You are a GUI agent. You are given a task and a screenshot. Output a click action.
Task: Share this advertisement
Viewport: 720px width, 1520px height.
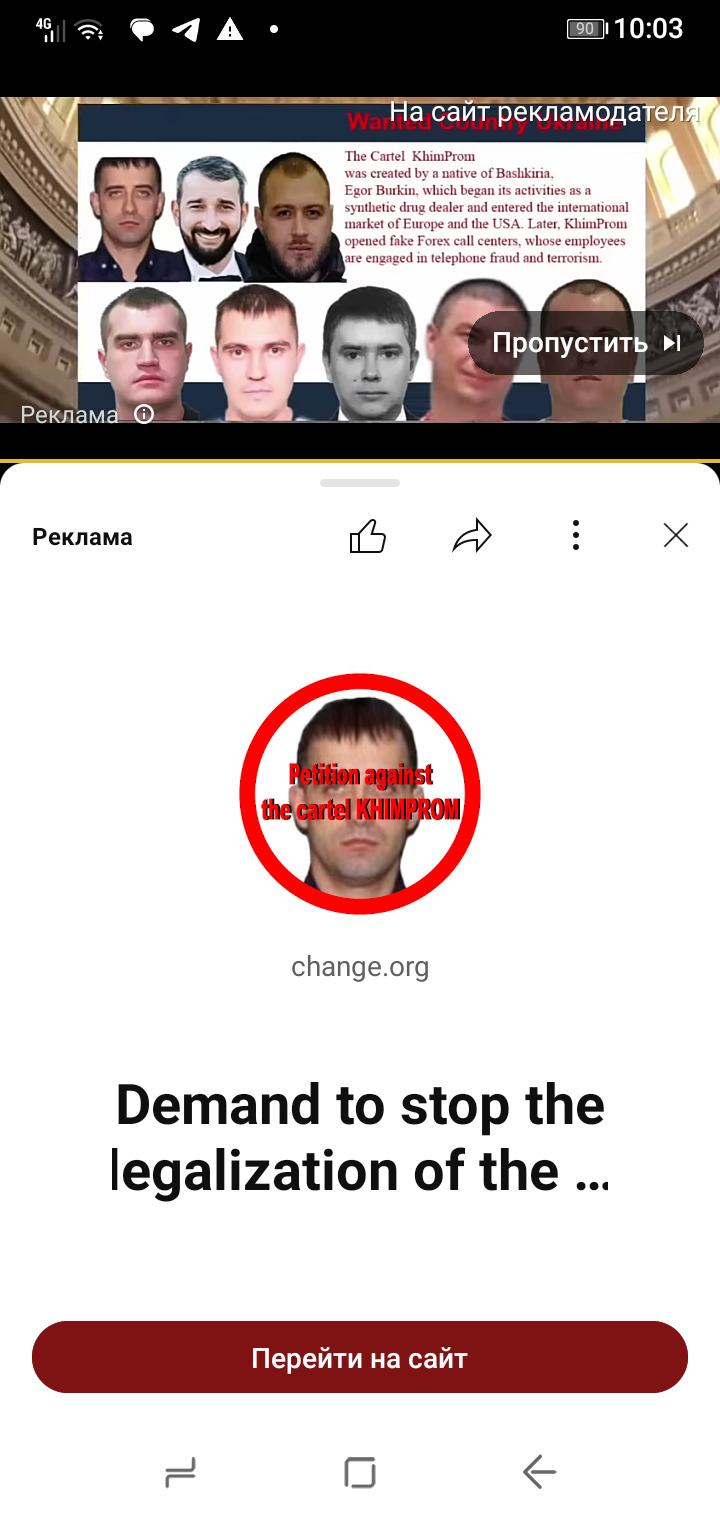tap(472, 537)
